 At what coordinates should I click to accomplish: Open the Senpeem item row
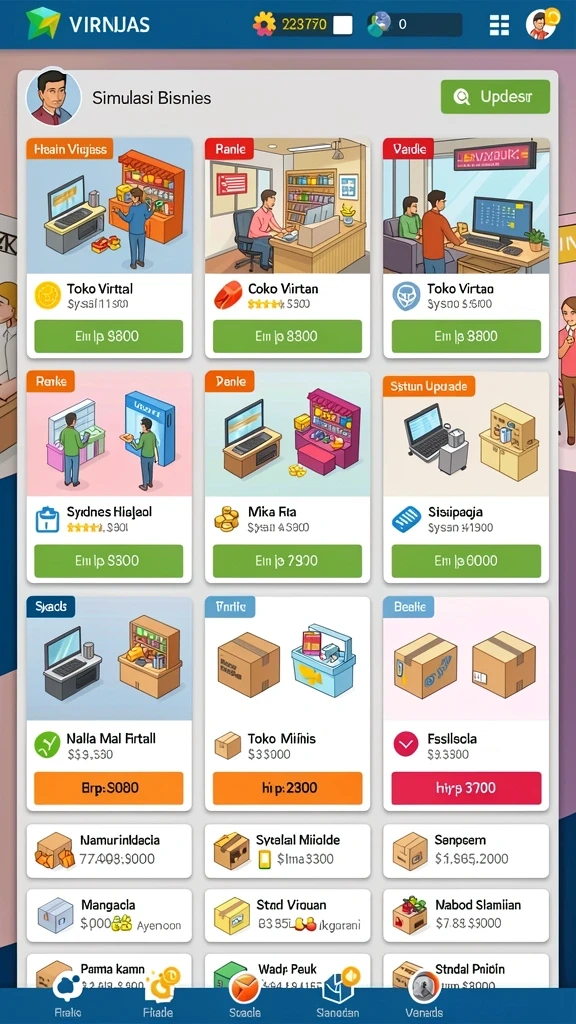tap(466, 851)
